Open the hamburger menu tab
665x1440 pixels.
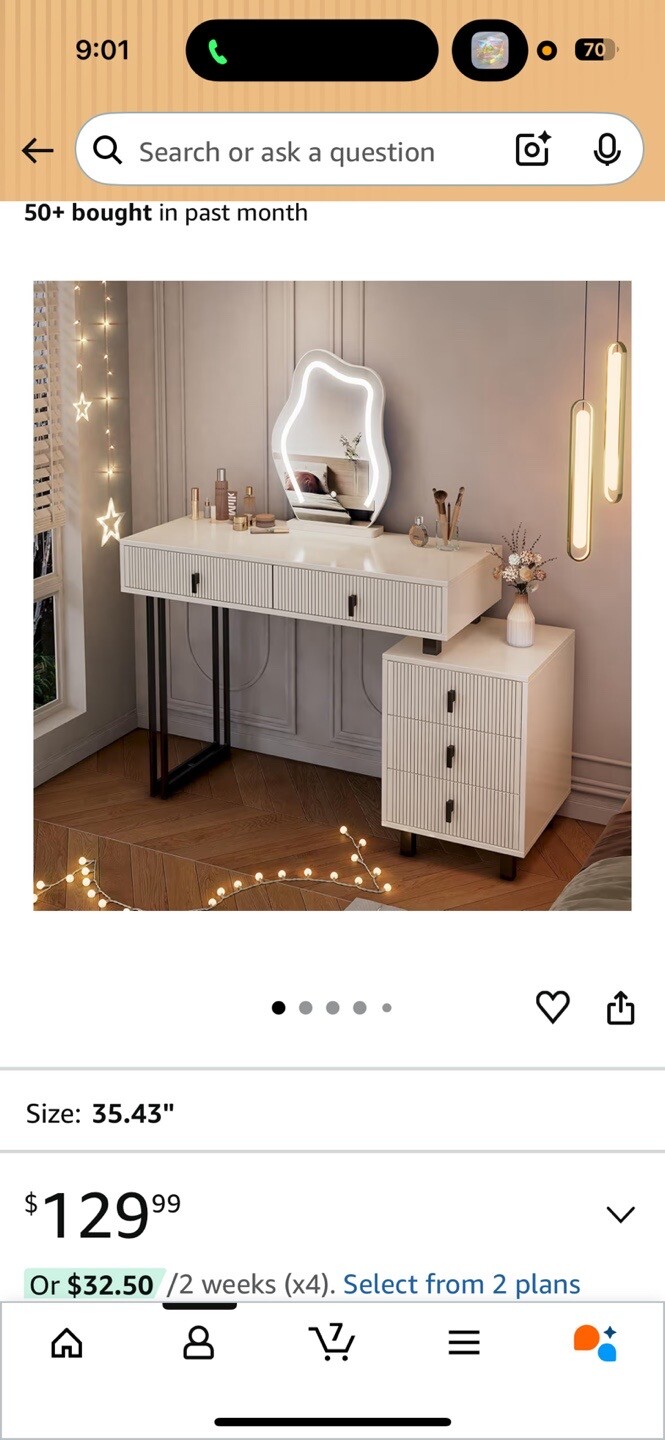click(464, 1342)
